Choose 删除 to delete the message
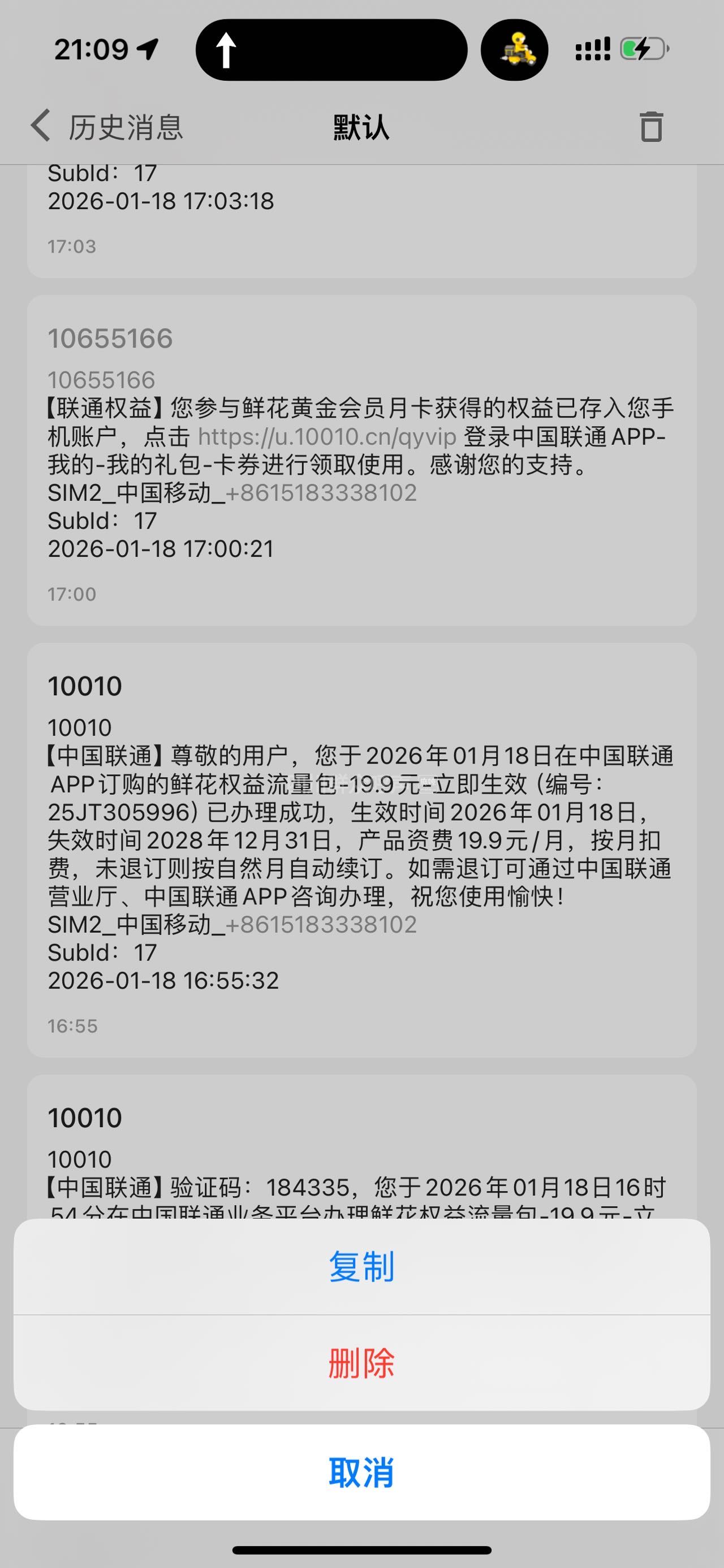This screenshot has height=1568, width=724. (361, 1363)
